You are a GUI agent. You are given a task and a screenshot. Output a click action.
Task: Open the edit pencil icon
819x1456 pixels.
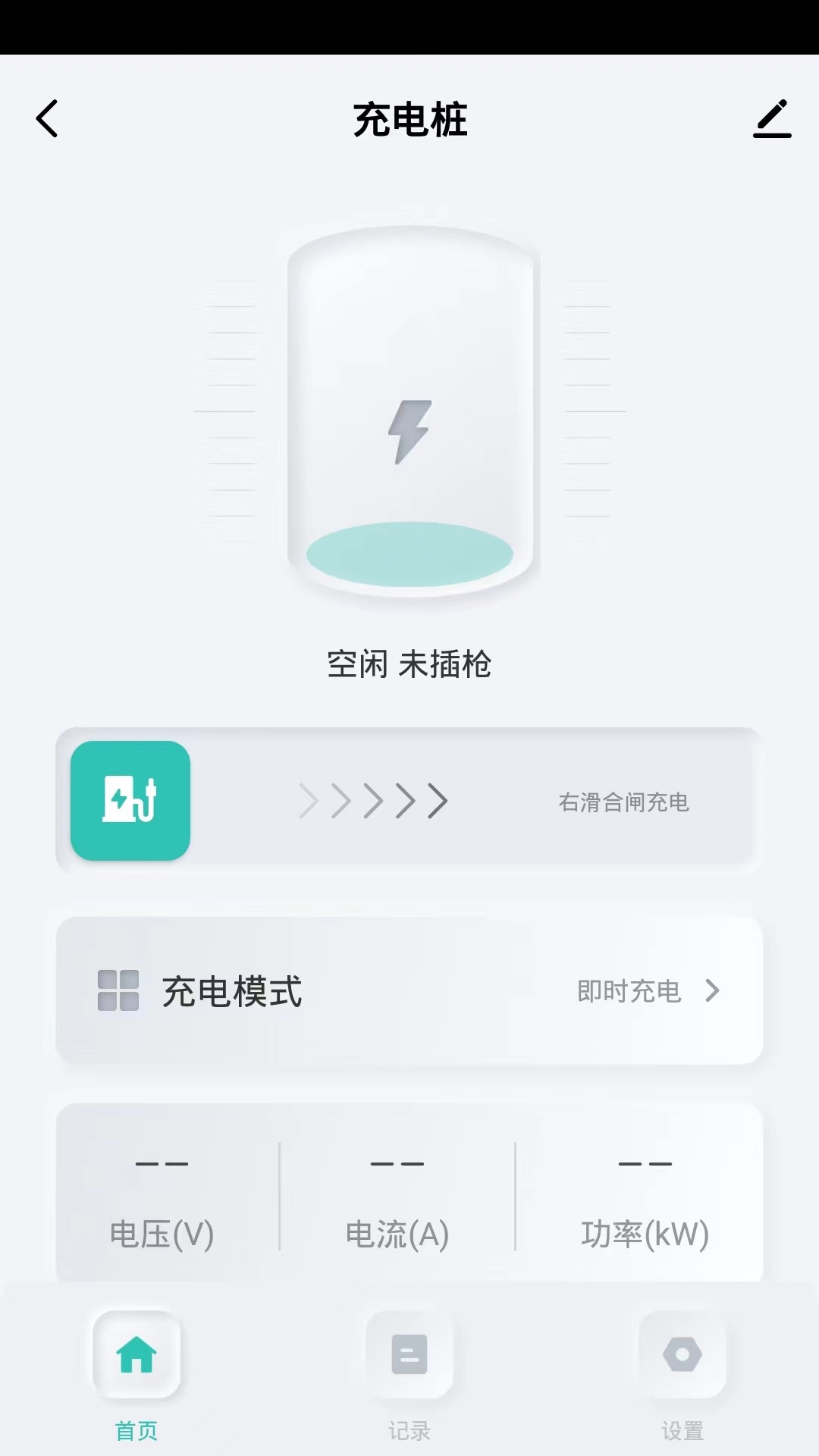[x=772, y=119]
